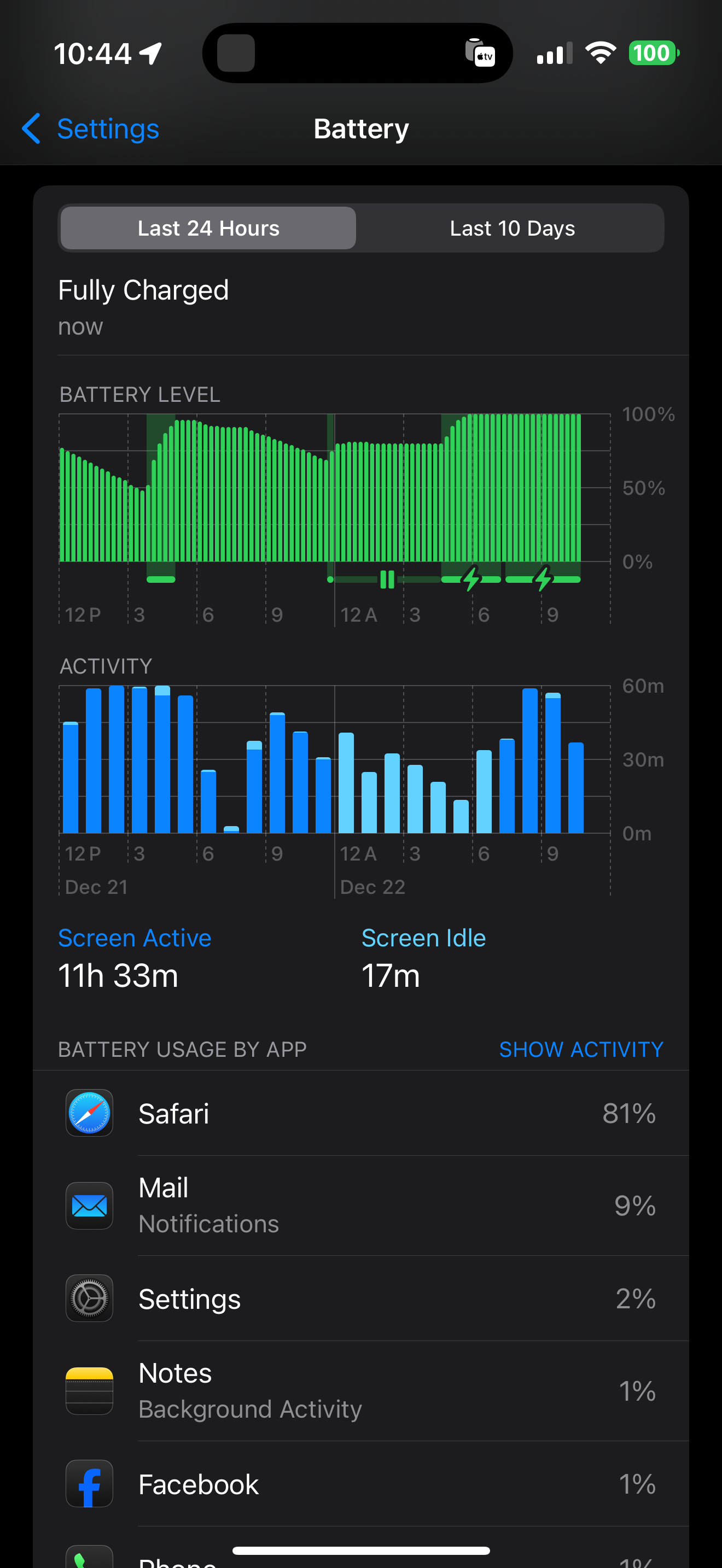This screenshot has width=722, height=1568.
Task: Go back to Settings
Action: coord(90,129)
